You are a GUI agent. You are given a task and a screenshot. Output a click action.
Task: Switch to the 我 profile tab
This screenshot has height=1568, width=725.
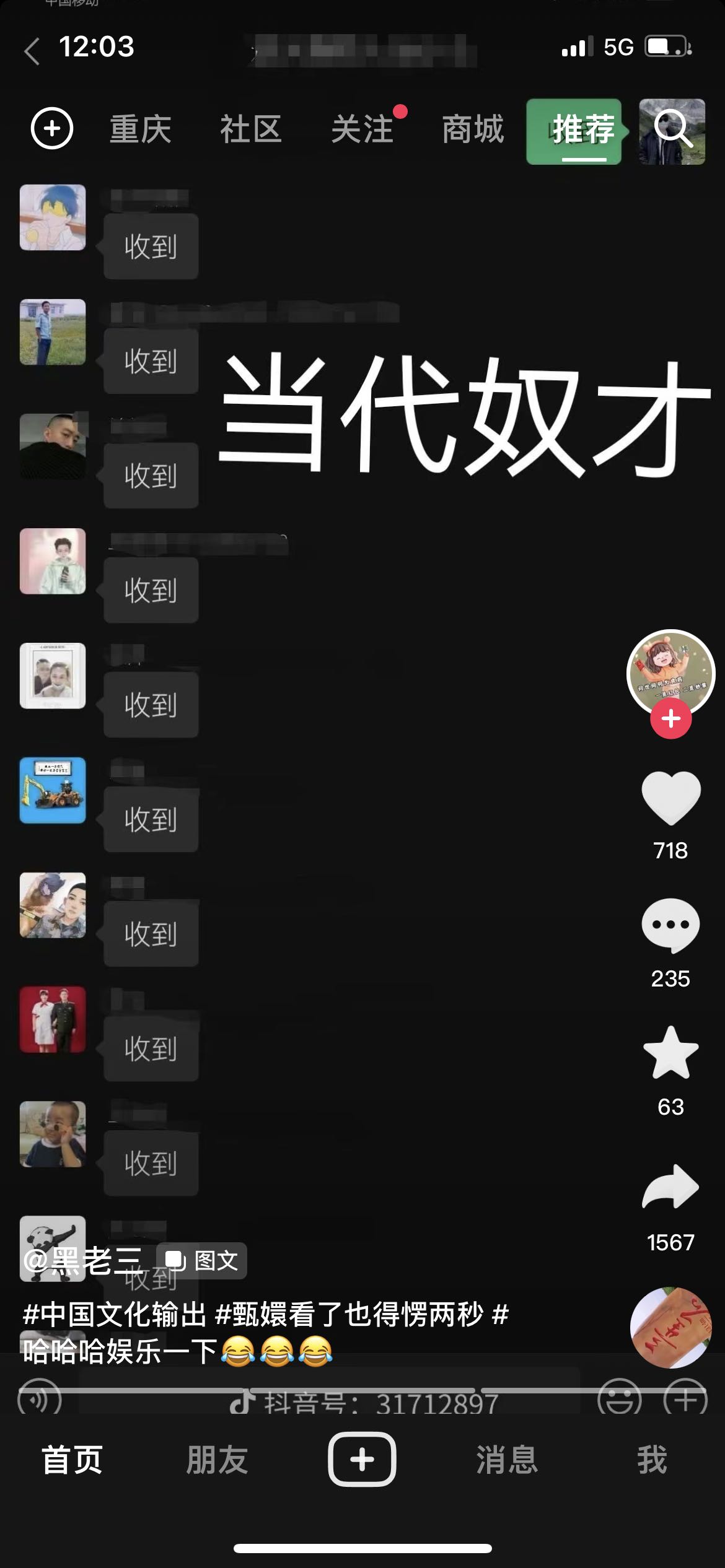(x=652, y=1460)
